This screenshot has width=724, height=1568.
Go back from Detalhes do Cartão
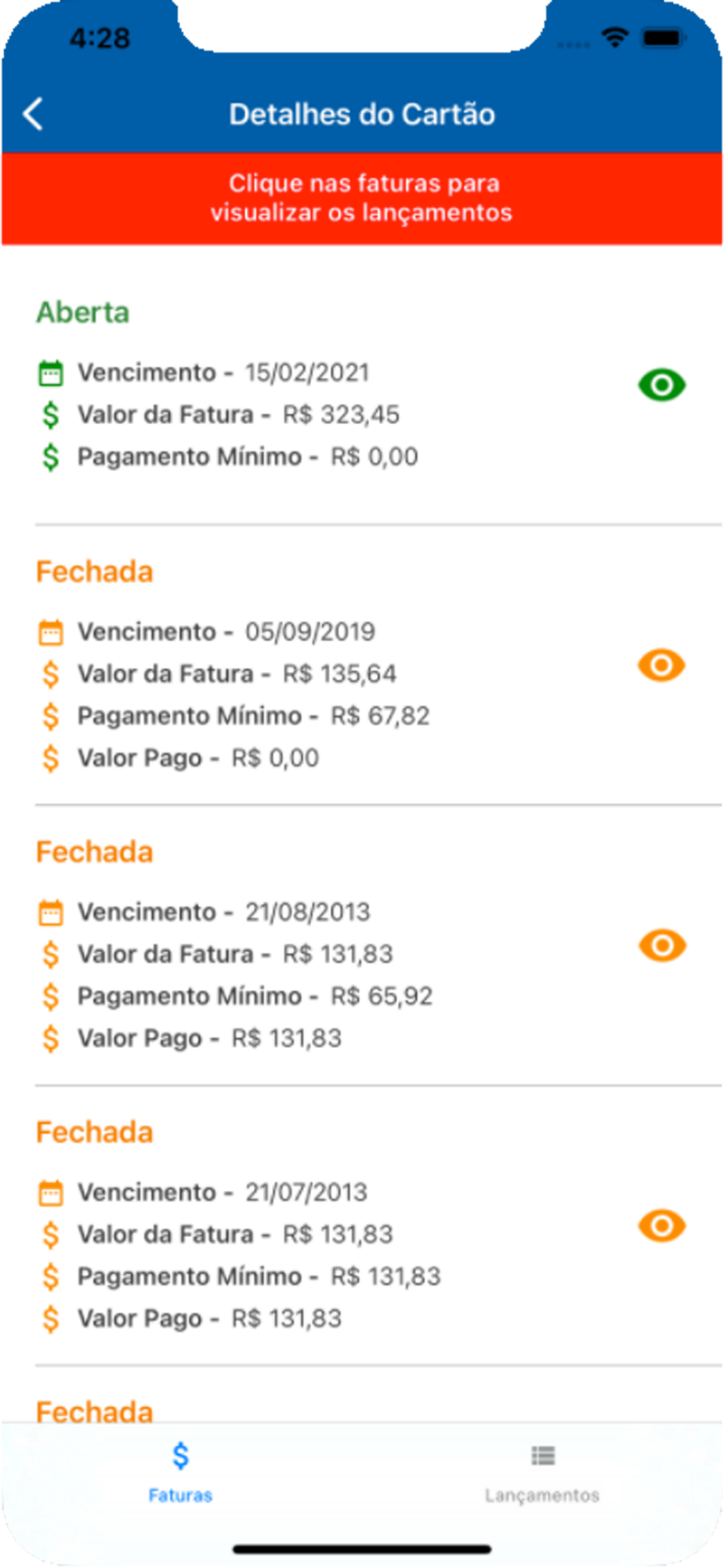click(x=34, y=114)
